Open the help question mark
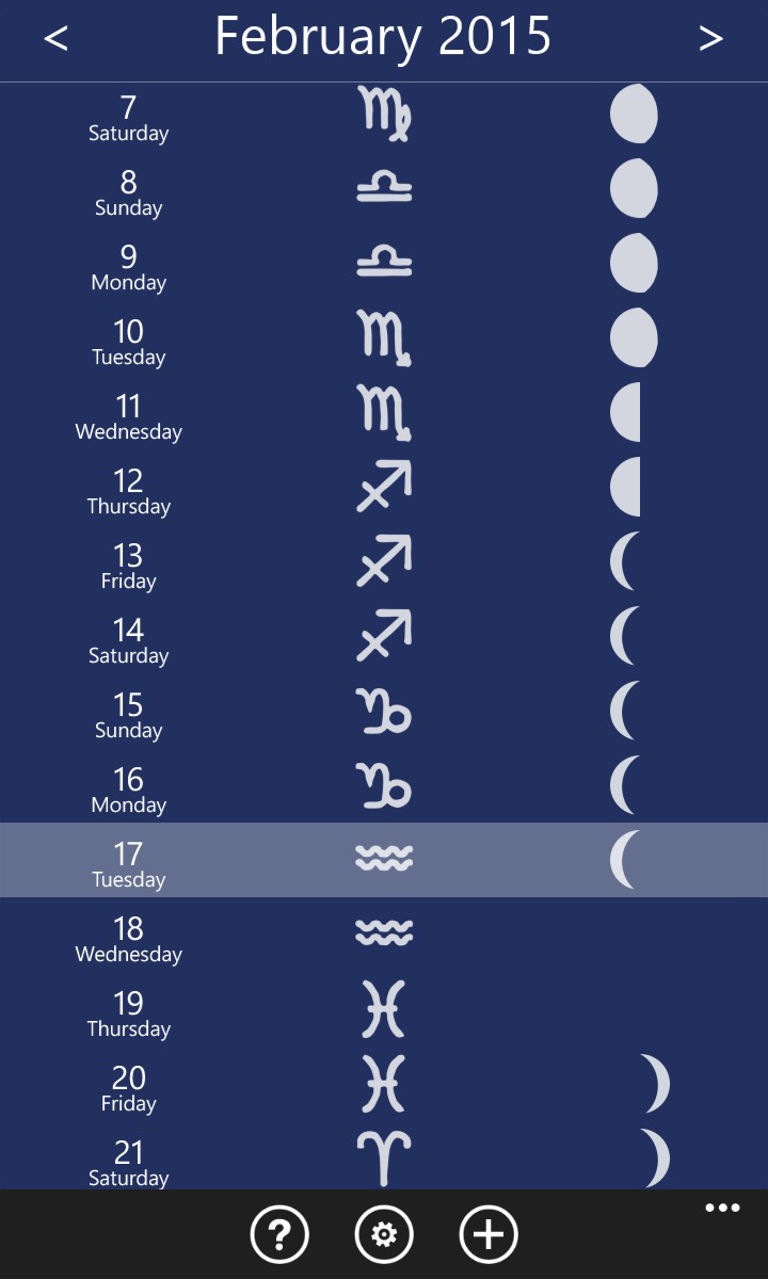768x1280 pixels. tap(279, 1234)
